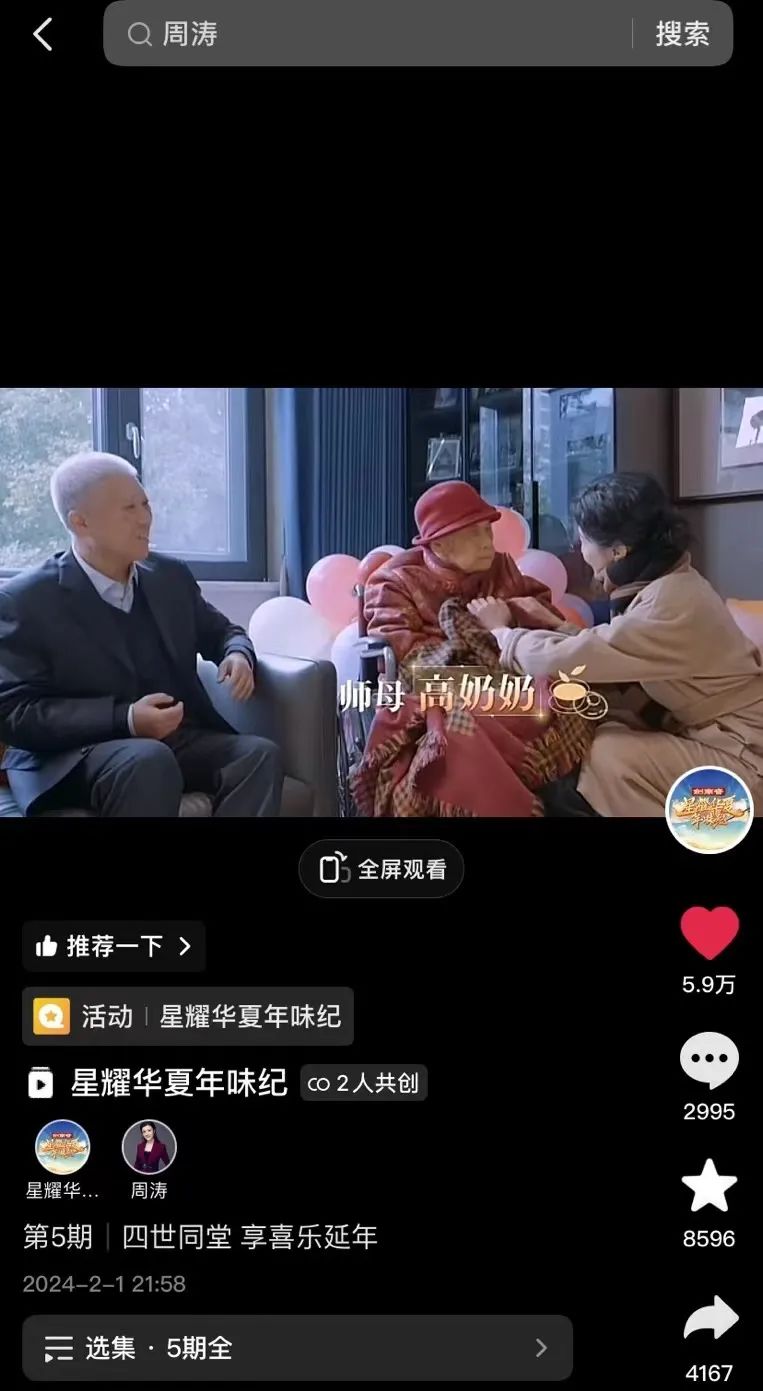763x1391 pixels.
Task: Open the 星耀华夏年味纪 collection title
Action: (178, 1082)
